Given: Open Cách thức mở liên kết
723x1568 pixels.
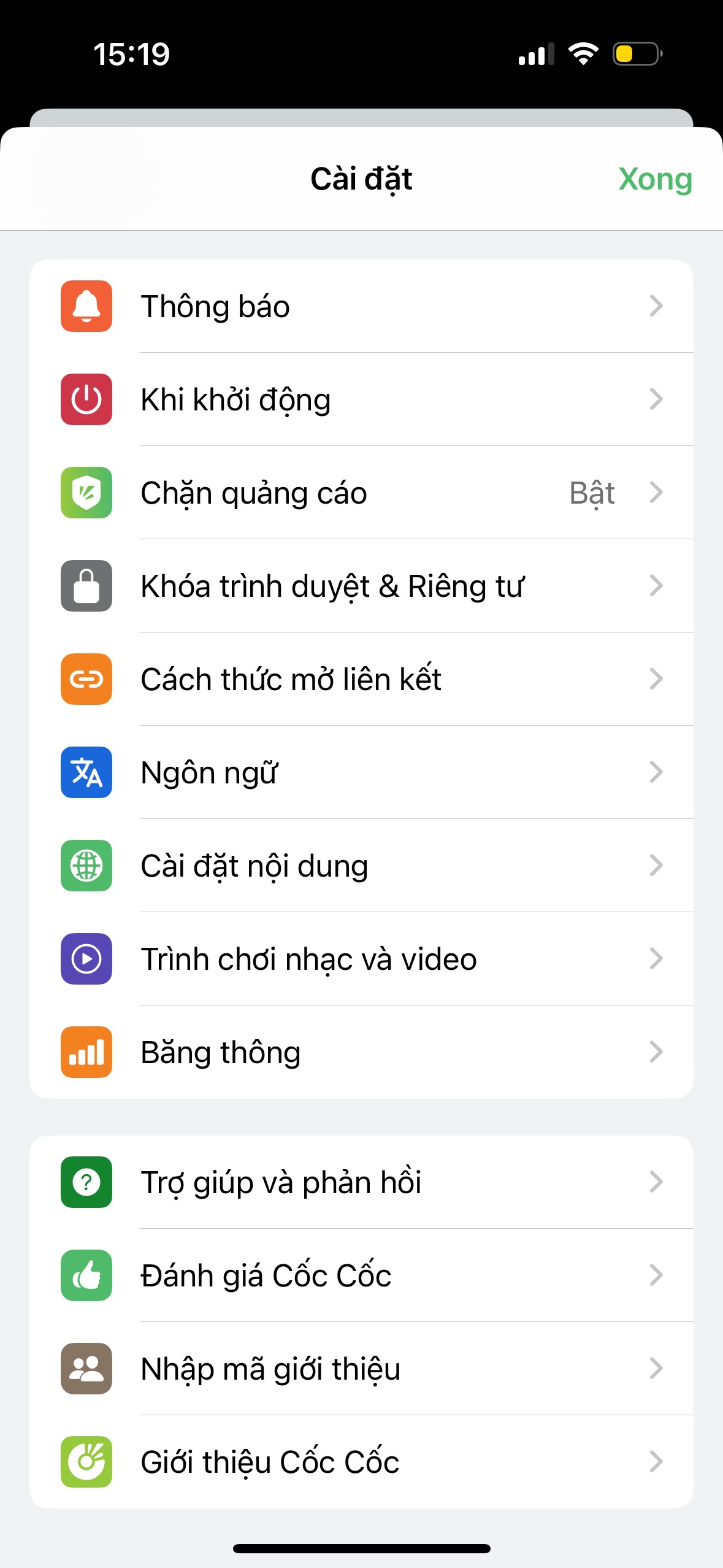Looking at the screenshot, I should click(362, 679).
